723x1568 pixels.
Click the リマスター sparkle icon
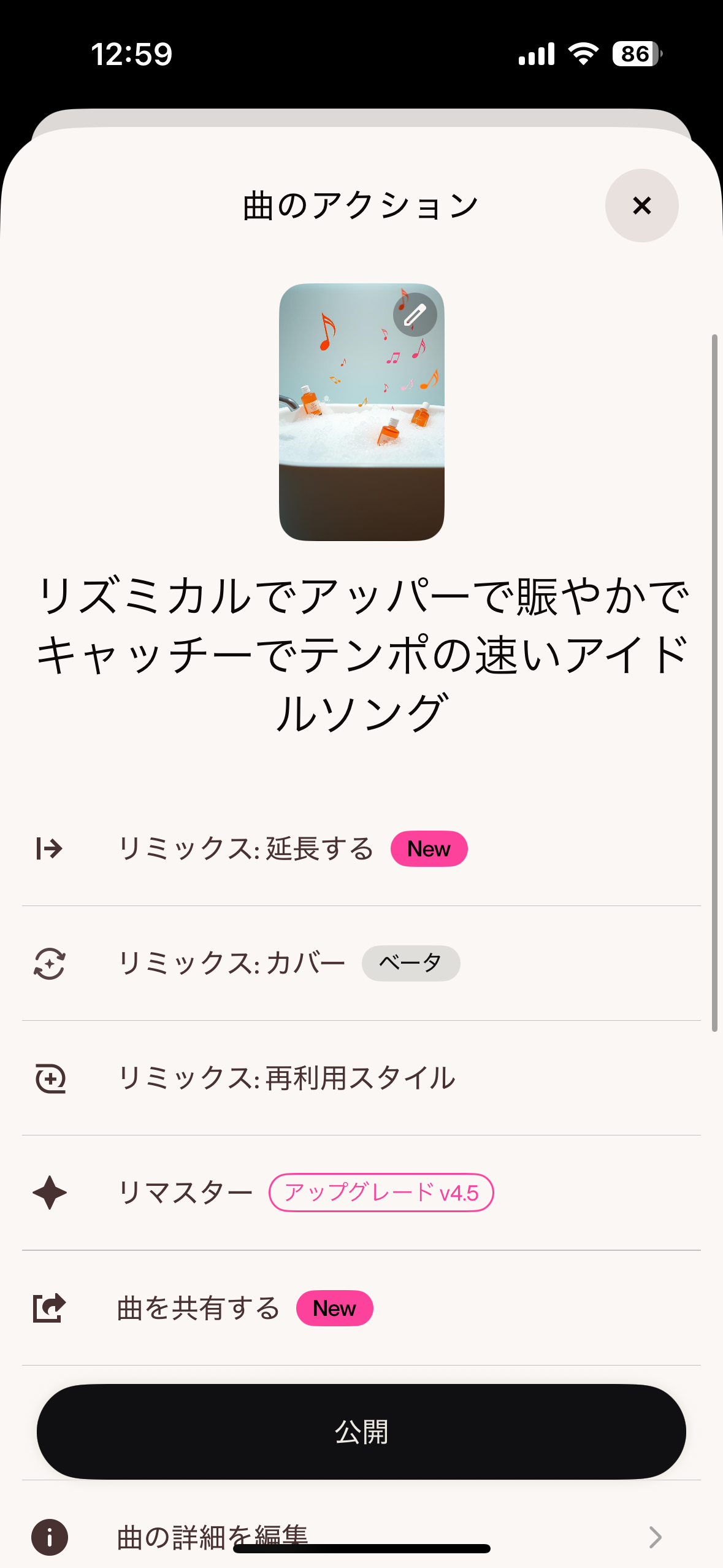click(49, 1193)
